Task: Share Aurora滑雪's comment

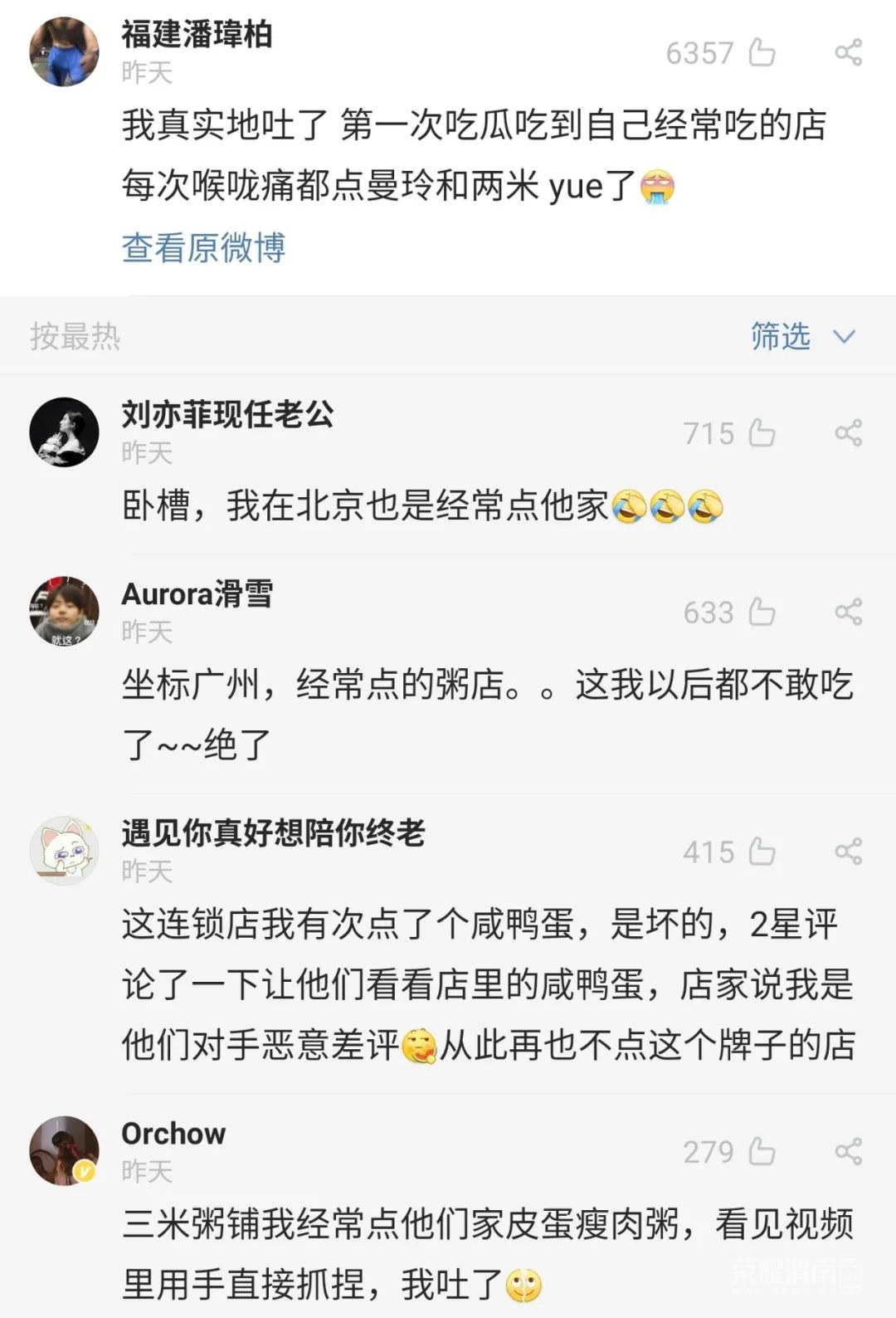Action: coord(848,613)
